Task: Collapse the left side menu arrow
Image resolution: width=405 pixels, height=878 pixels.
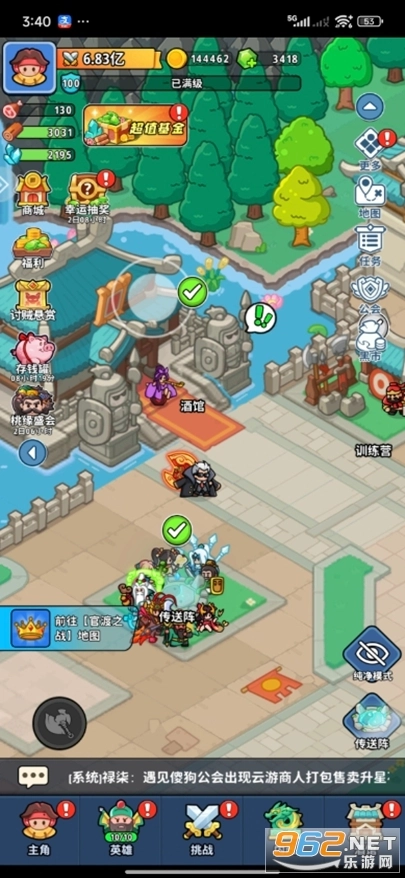Action: (32, 453)
